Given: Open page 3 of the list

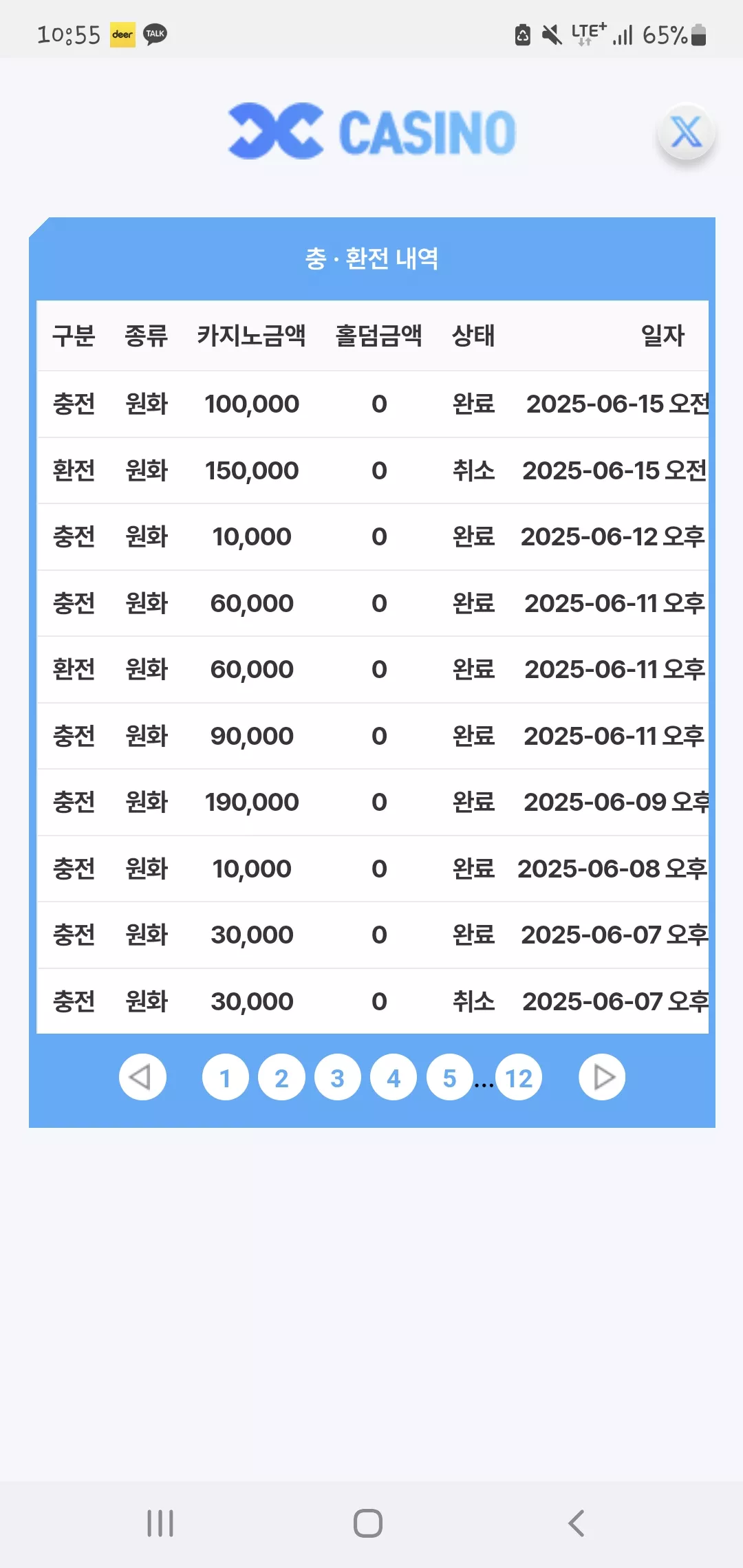Looking at the screenshot, I should pos(337,1077).
